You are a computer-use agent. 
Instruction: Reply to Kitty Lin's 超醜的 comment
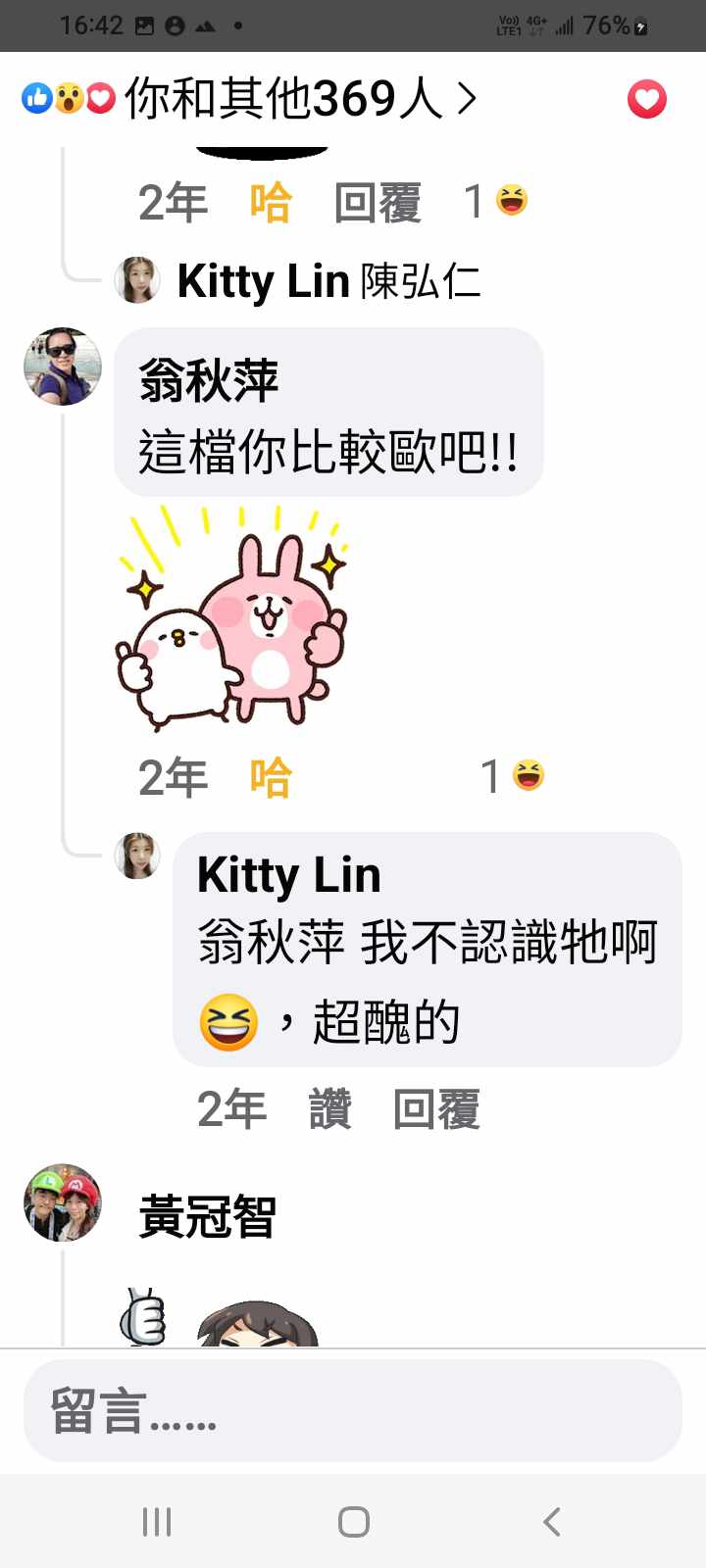[436, 1110]
